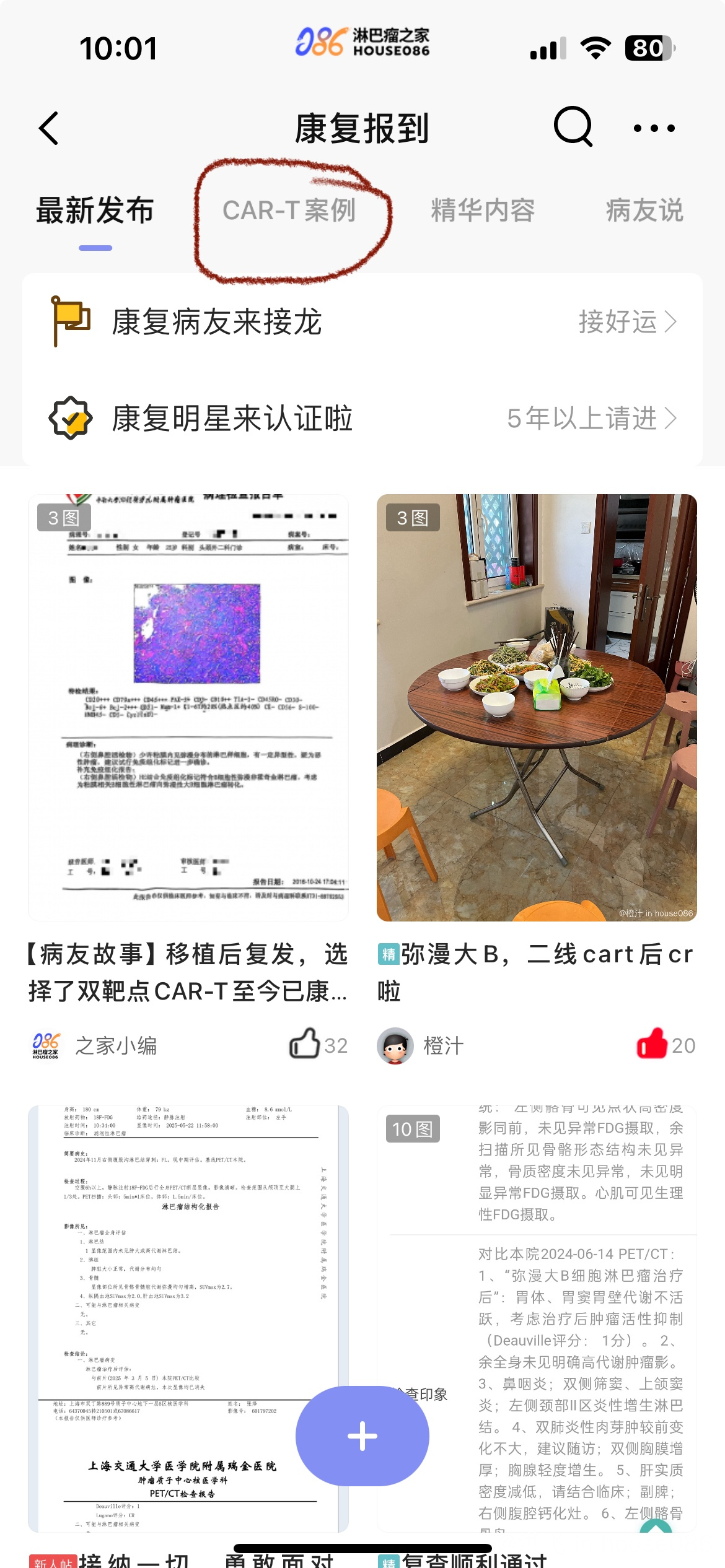
Task: Open 康复明星来认证啦 row
Action: click(x=362, y=419)
